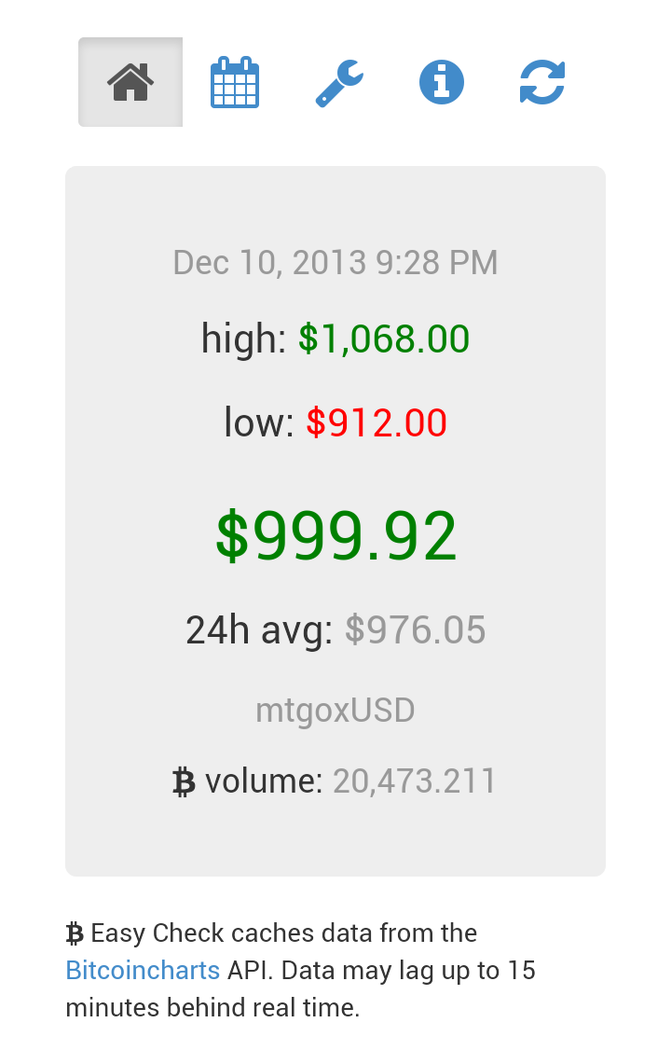
Task: Go to the home view
Action: [x=131, y=82]
